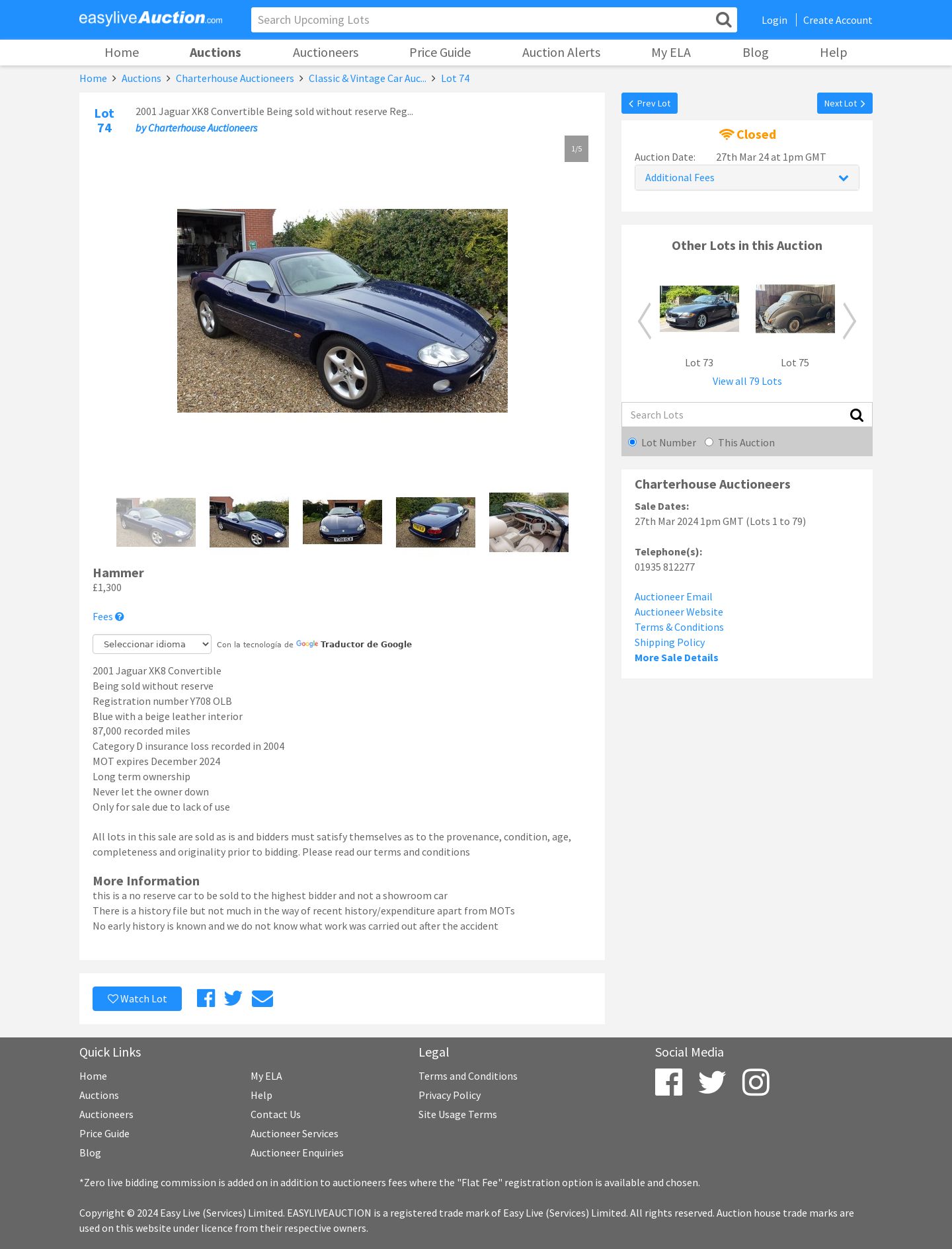
Task: Share lot via email envelope icon
Action: 262,998
